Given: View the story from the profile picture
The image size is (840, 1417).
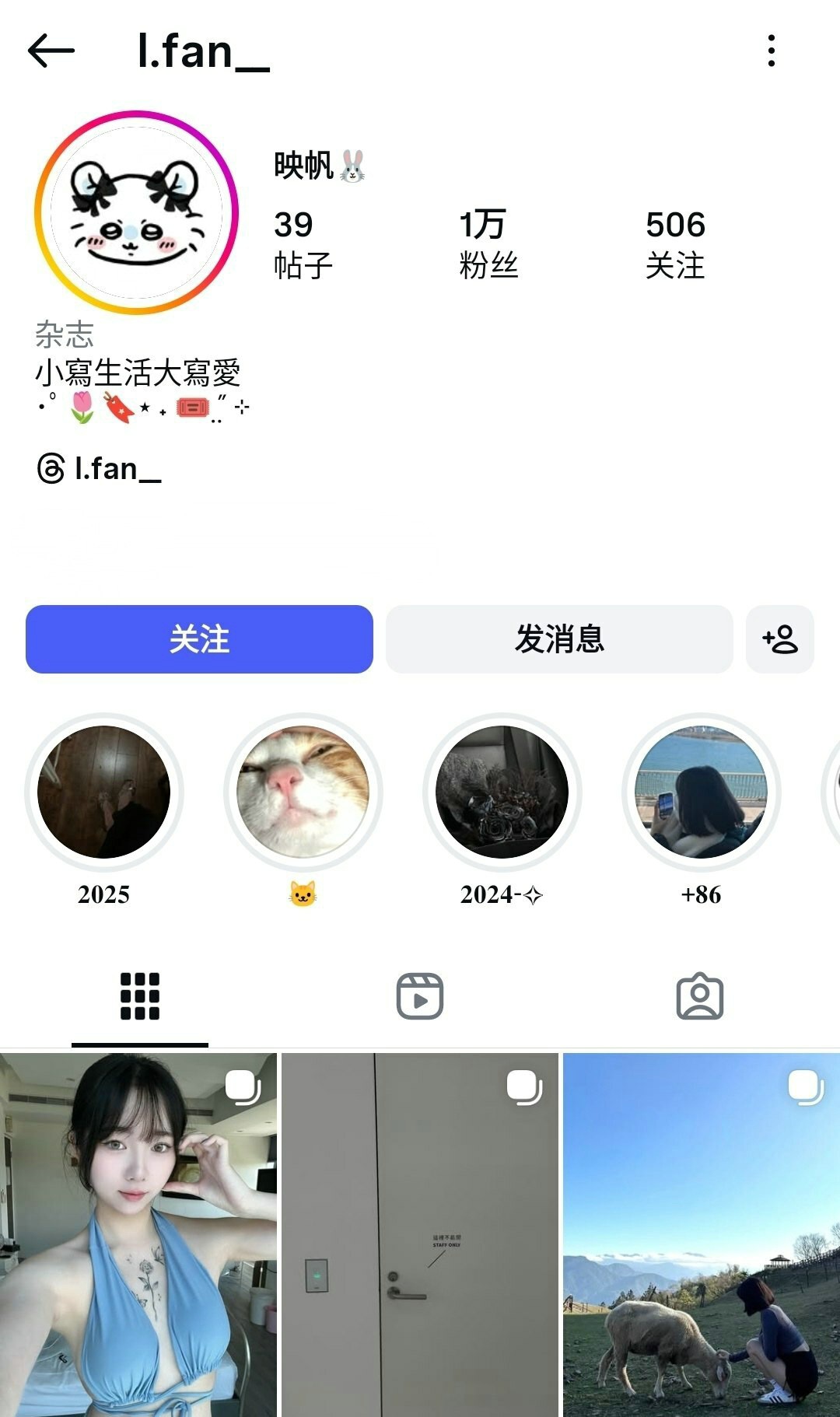Looking at the screenshot, I should tap(136, 212).
